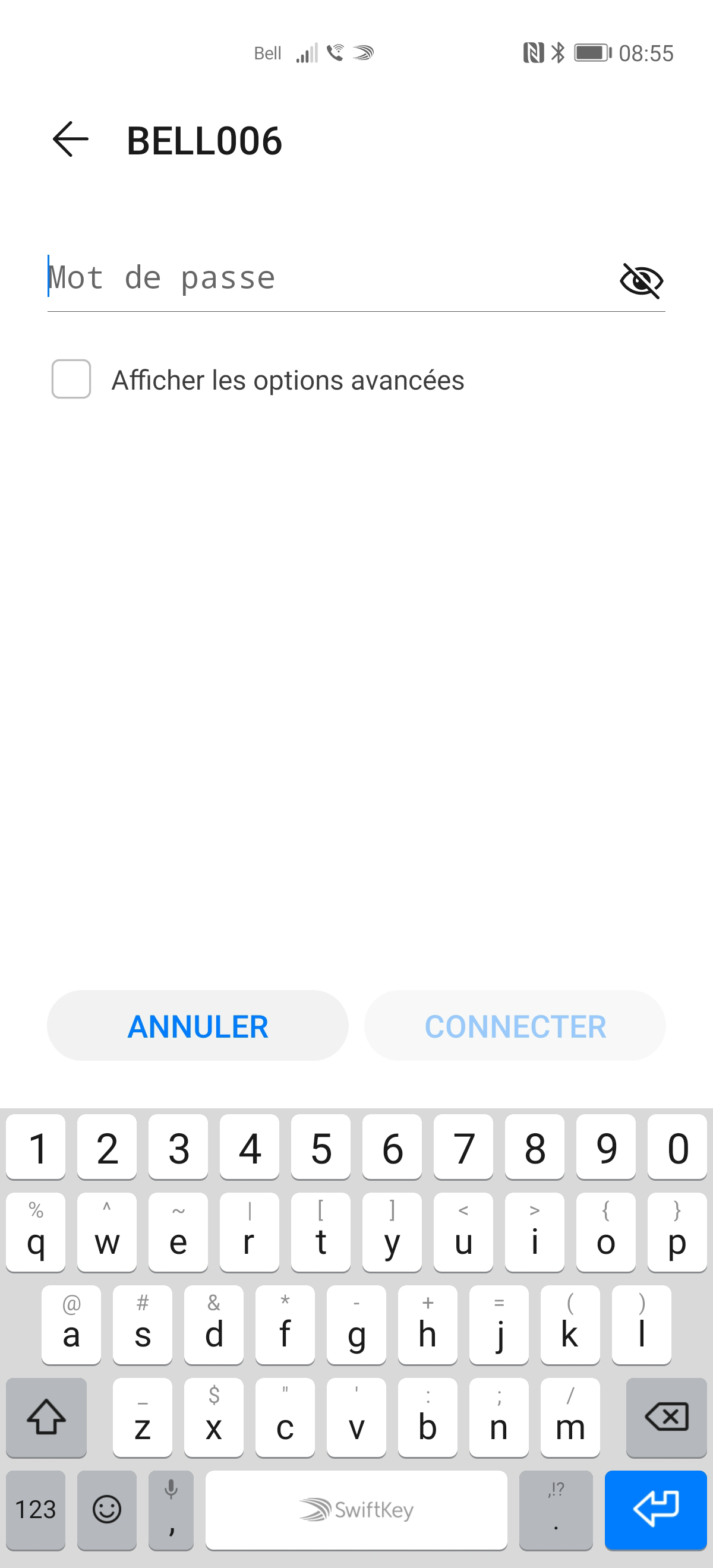The height and width of the screenshot is (1568, 713).
Task: Tap the letter q key
Action: (35, 1242)
